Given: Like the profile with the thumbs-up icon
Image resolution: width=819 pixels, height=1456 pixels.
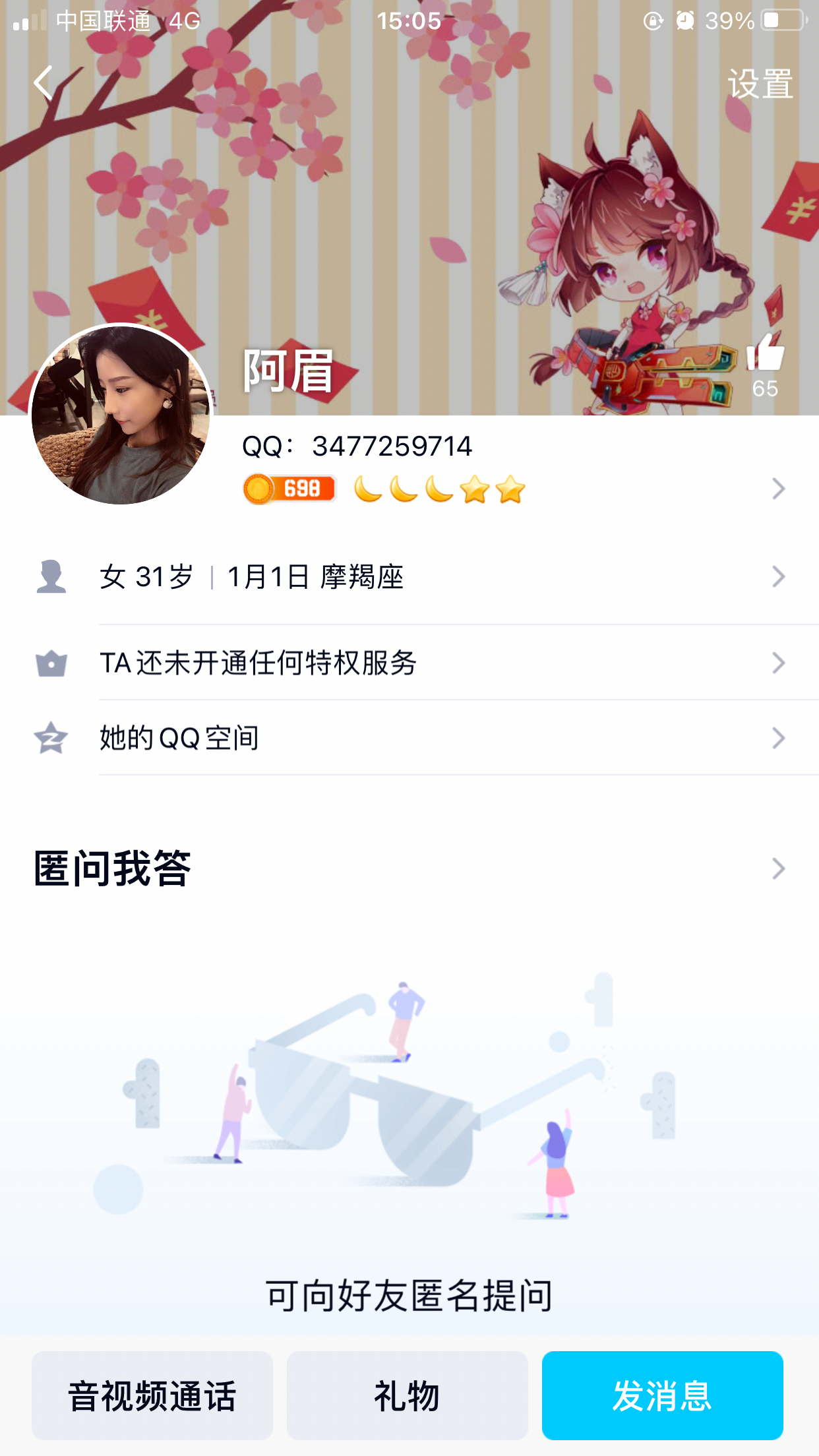Looking at the screenshot, I should tap(765, 353).
